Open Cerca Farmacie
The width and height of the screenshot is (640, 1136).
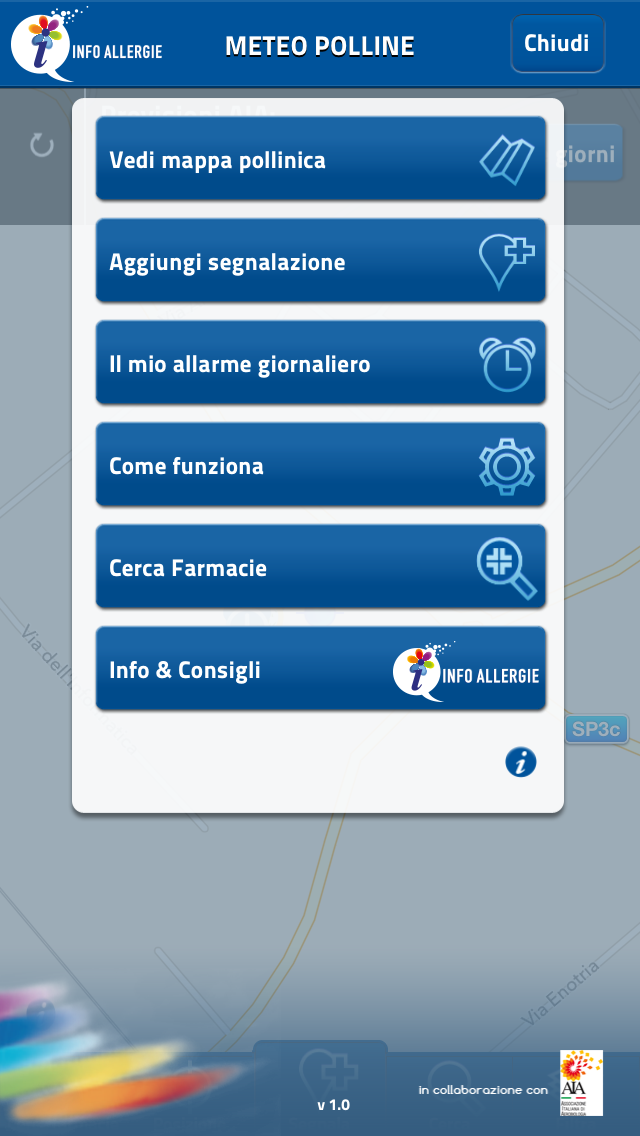[320, 567]
